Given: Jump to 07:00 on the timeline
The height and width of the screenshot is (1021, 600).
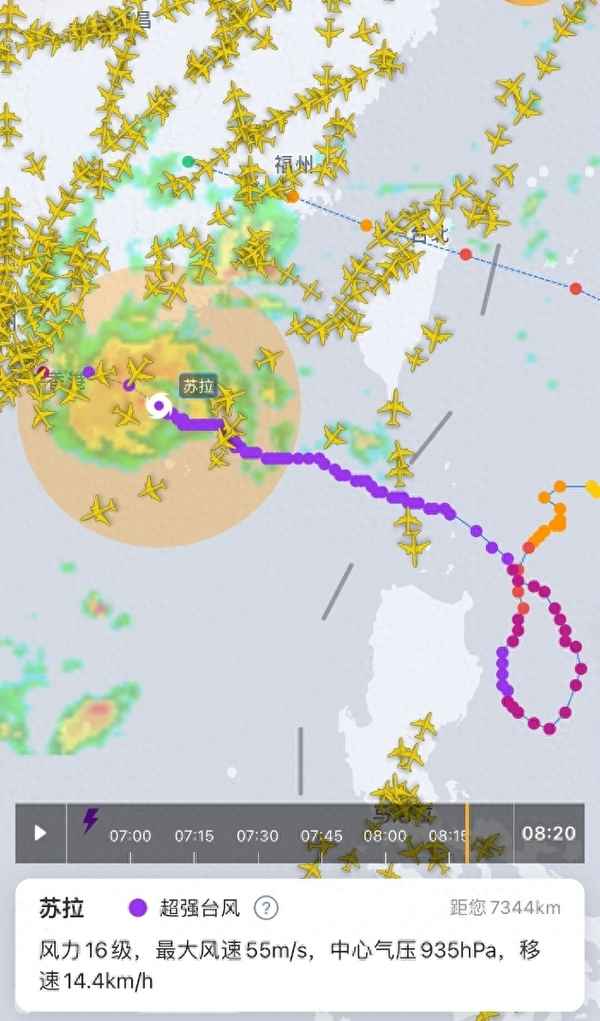Looking at the screenshot, I should pos(130,835).
